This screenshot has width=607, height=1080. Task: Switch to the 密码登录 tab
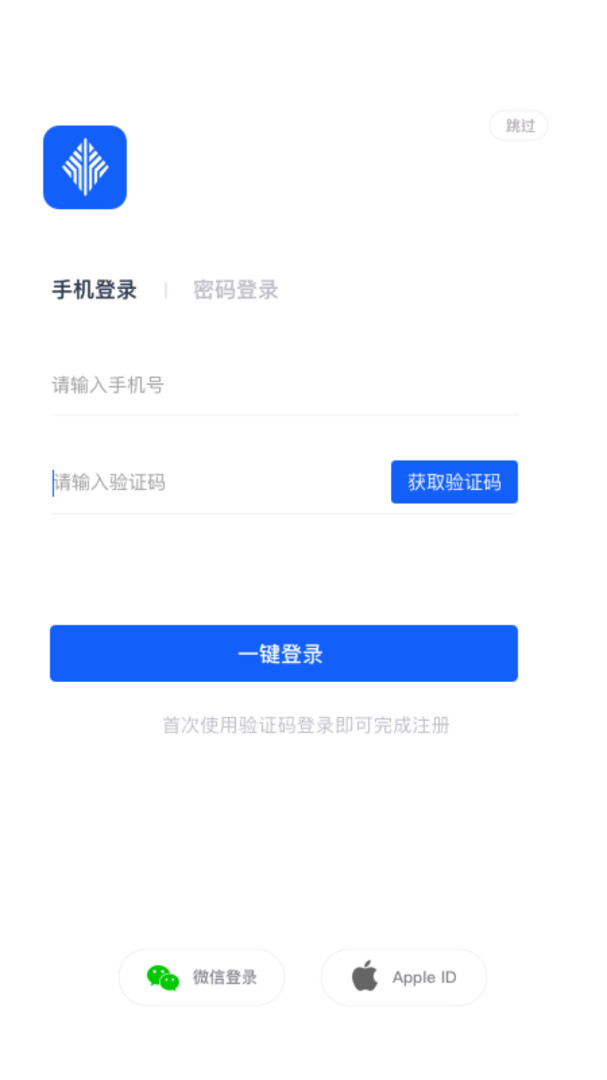(236, 290)
